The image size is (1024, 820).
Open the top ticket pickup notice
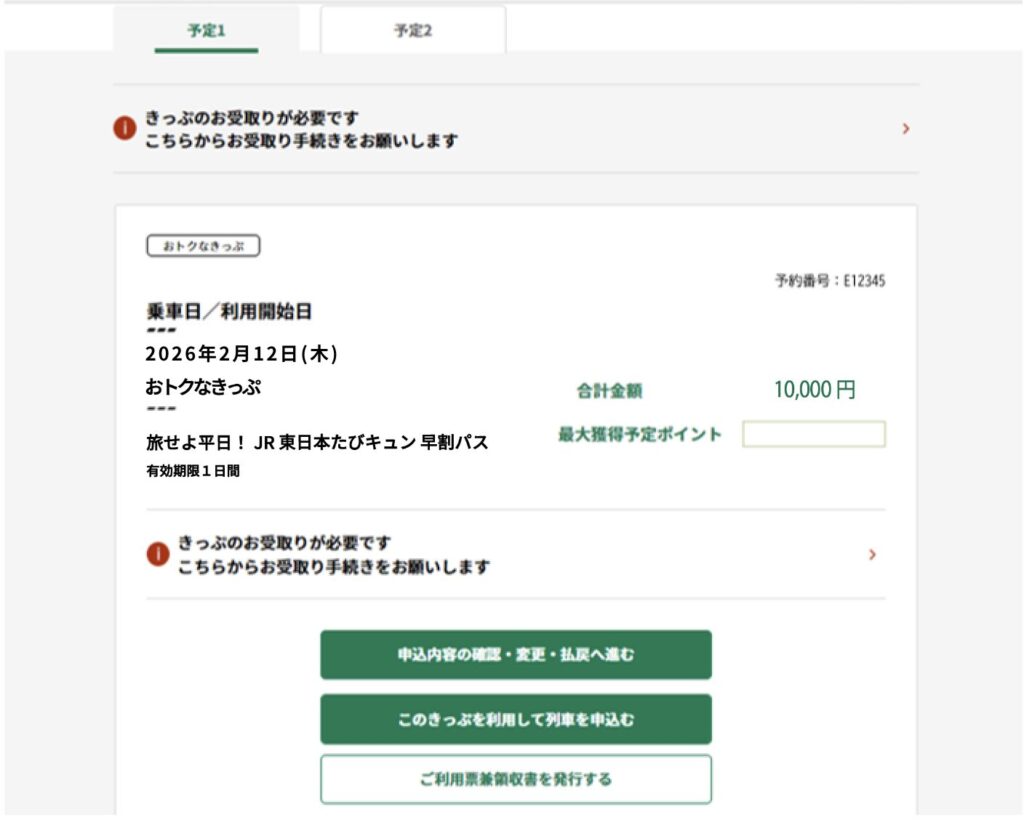[x=515, y=129]
